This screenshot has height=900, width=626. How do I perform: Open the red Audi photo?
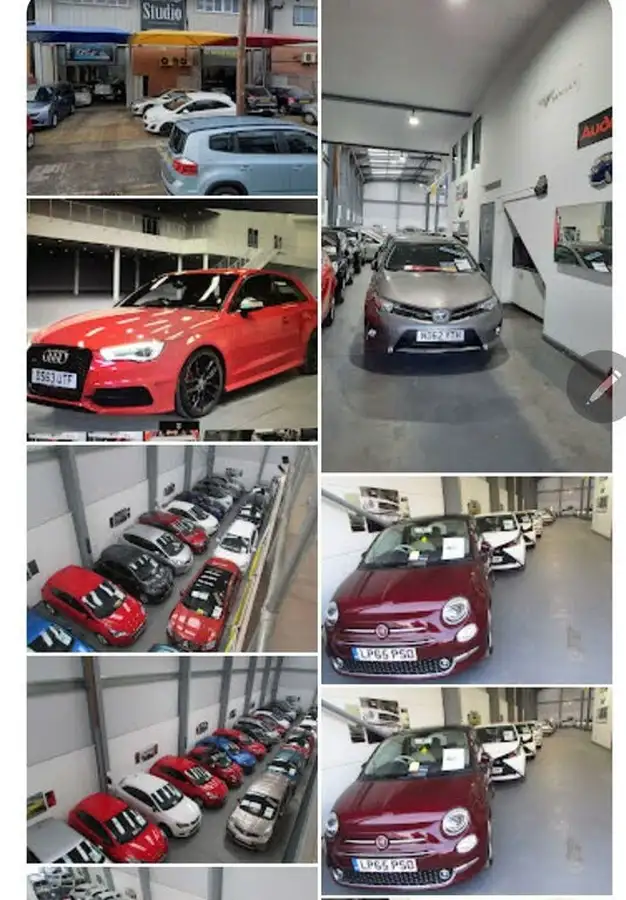click(x=172, y=320)
